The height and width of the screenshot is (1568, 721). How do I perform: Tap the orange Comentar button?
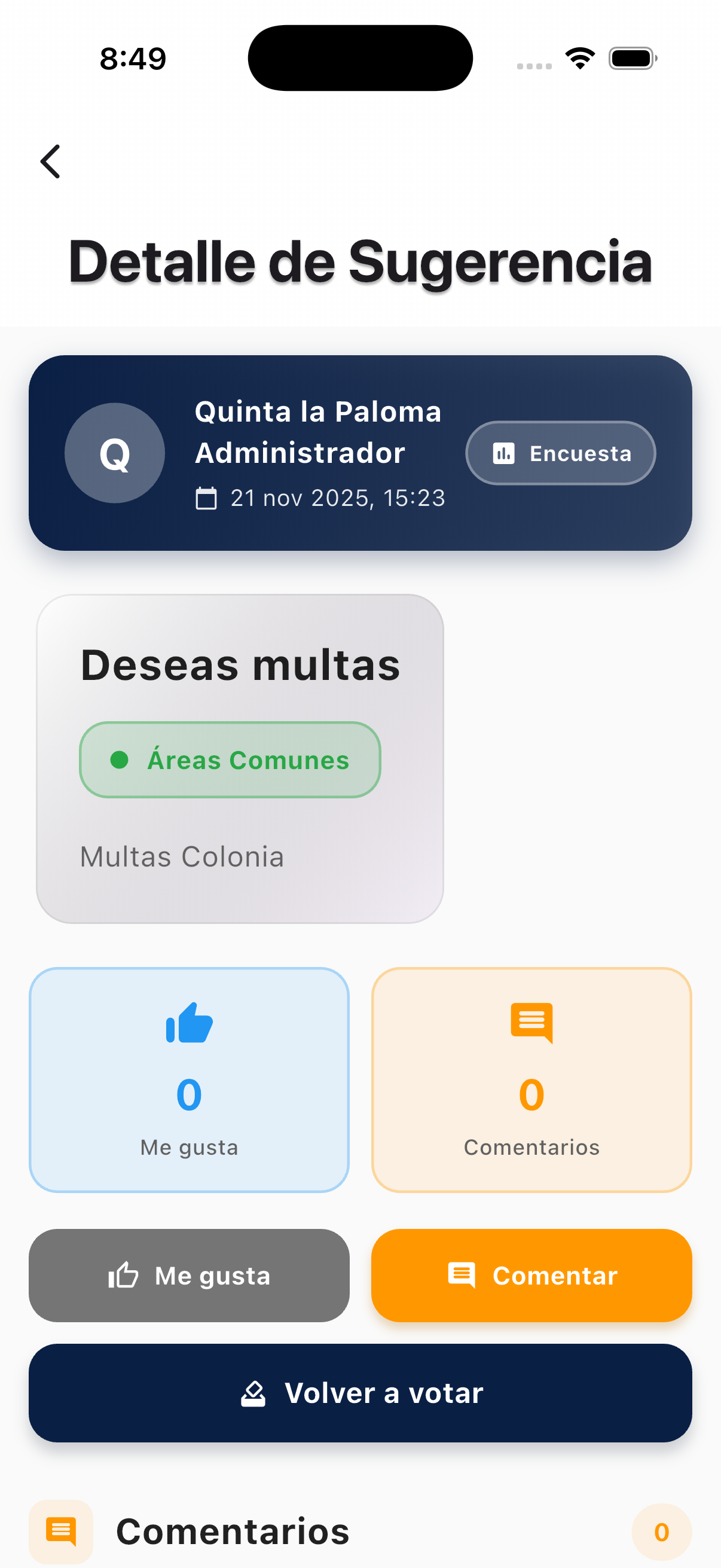[x=531, y=1275]
